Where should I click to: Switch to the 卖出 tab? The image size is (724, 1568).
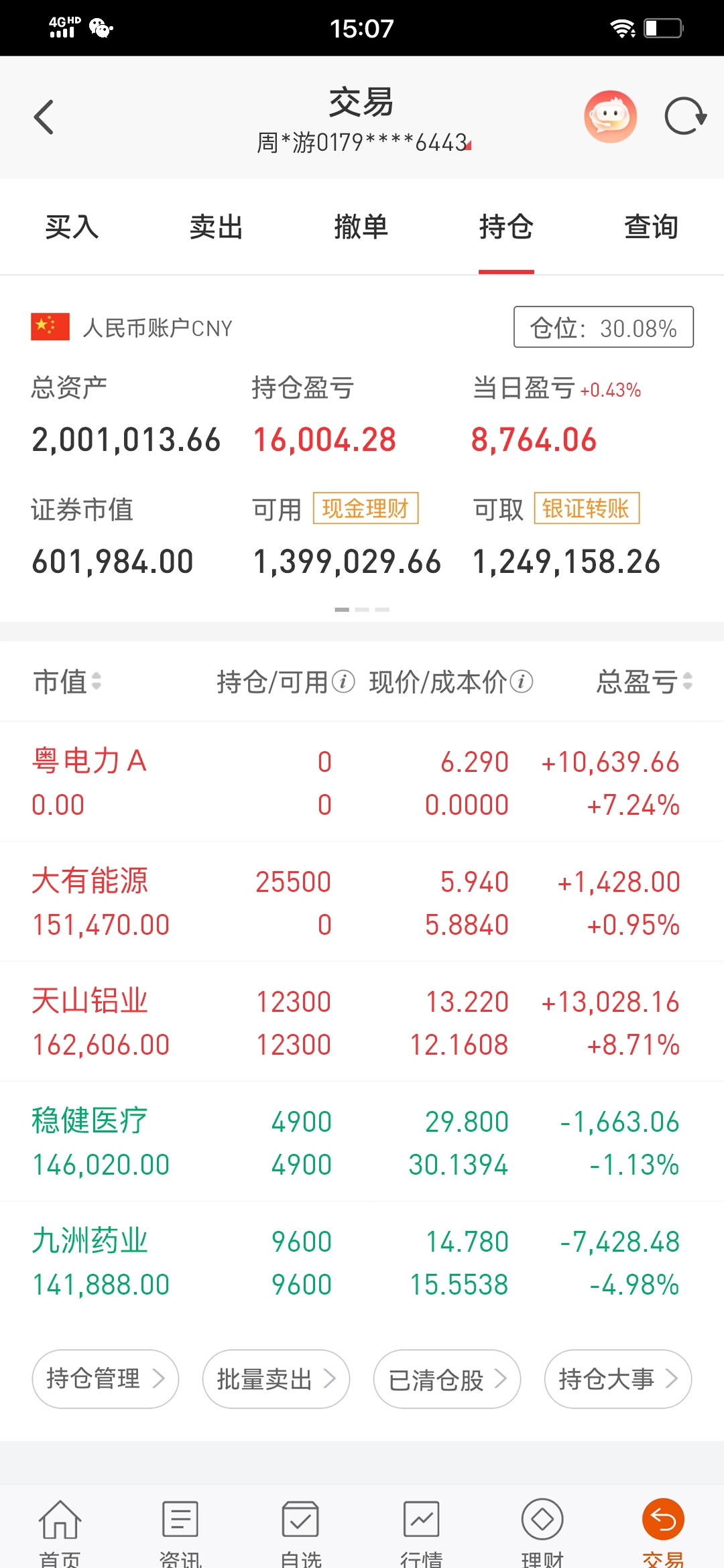click(x=216, y=226)
